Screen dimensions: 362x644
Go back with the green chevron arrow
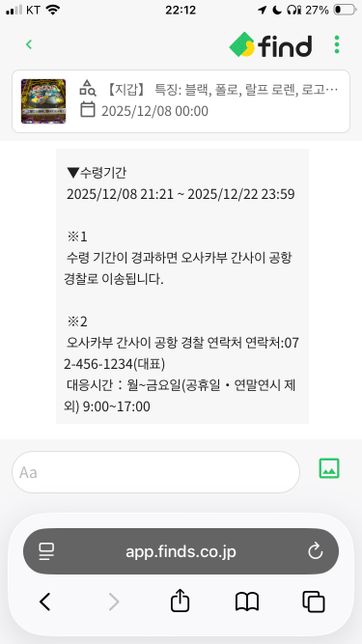(29, 44)
